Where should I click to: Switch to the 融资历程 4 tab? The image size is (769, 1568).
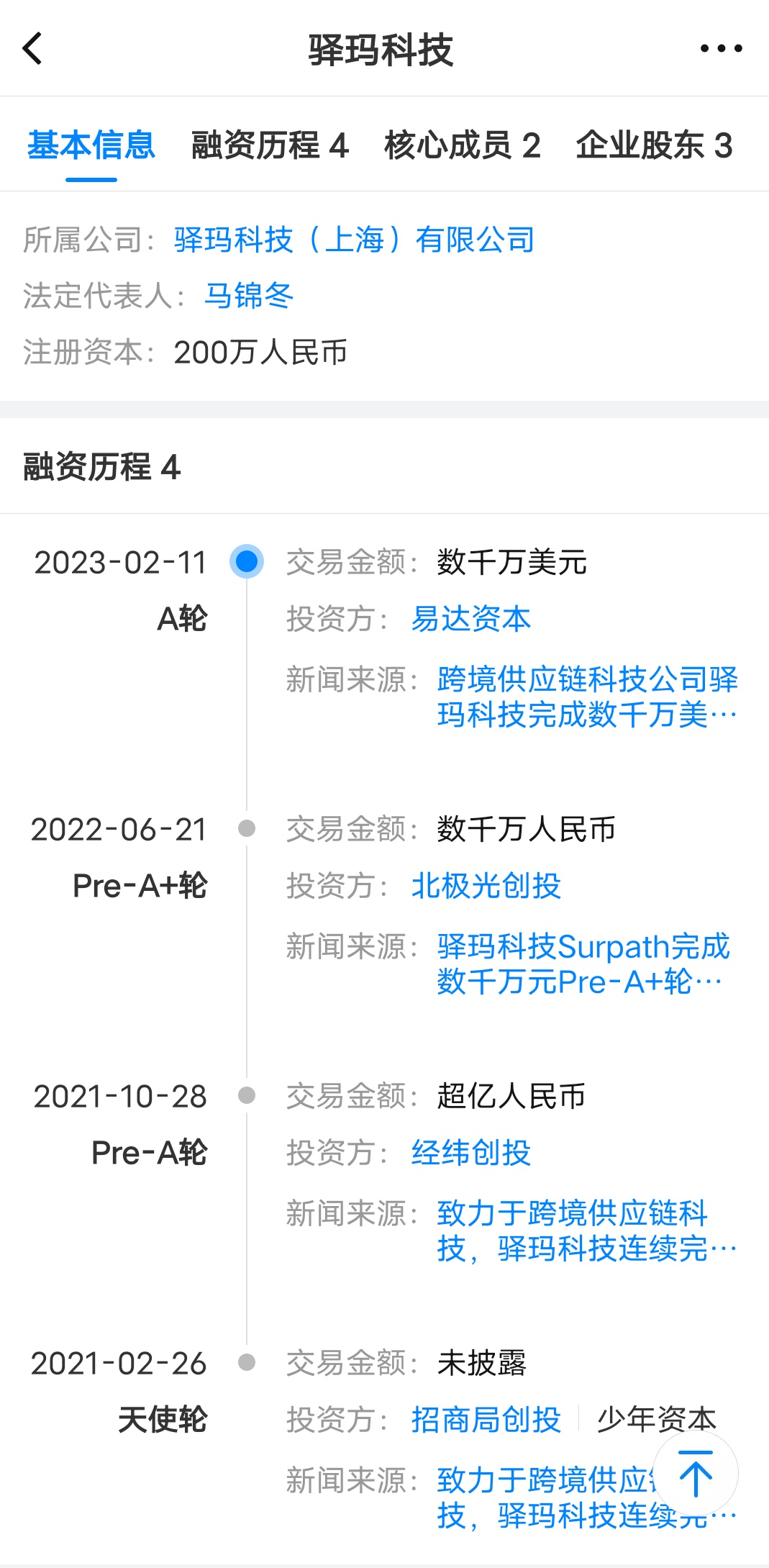270,145
